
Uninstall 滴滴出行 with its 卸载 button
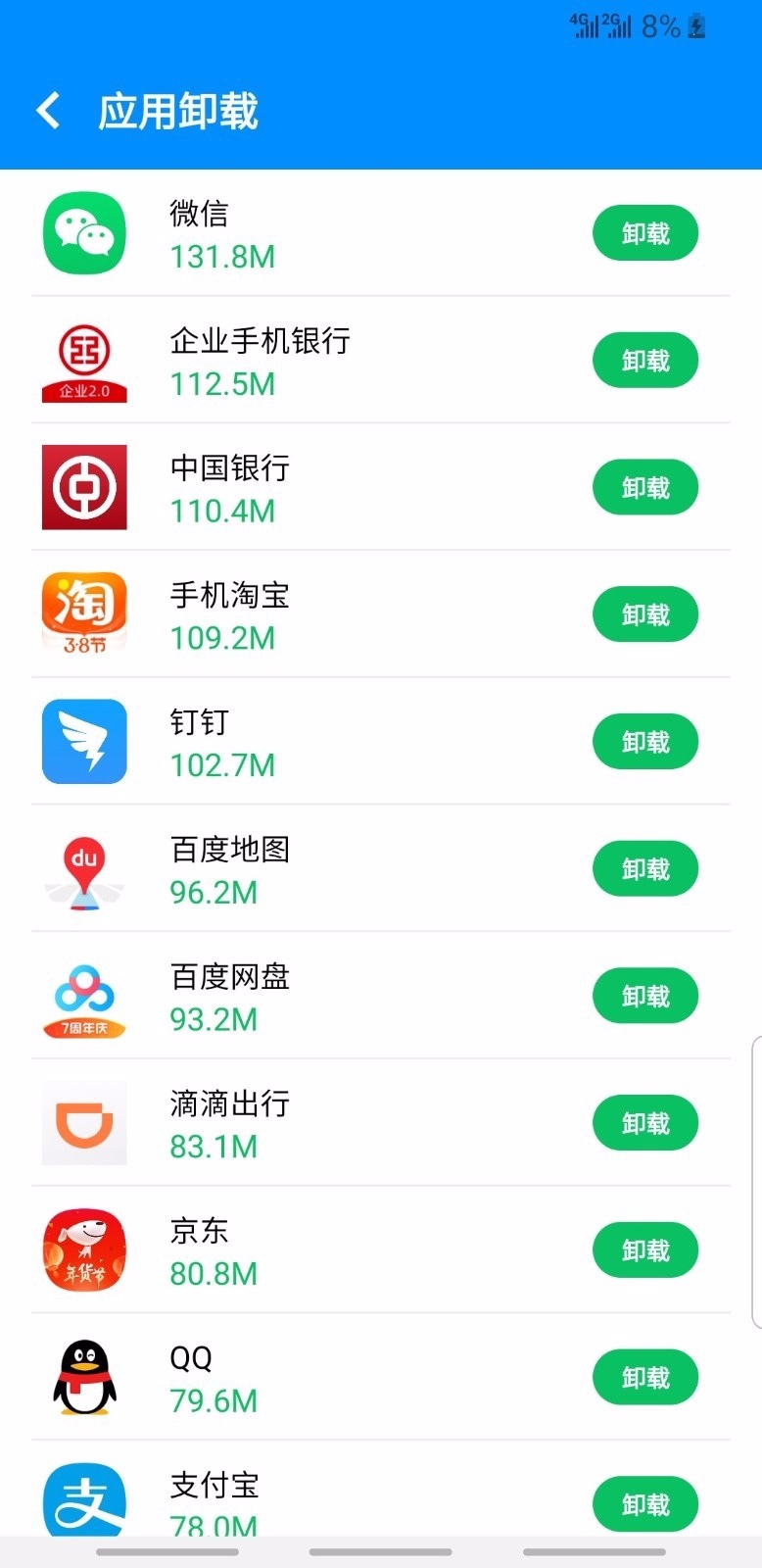(644, 1123)
